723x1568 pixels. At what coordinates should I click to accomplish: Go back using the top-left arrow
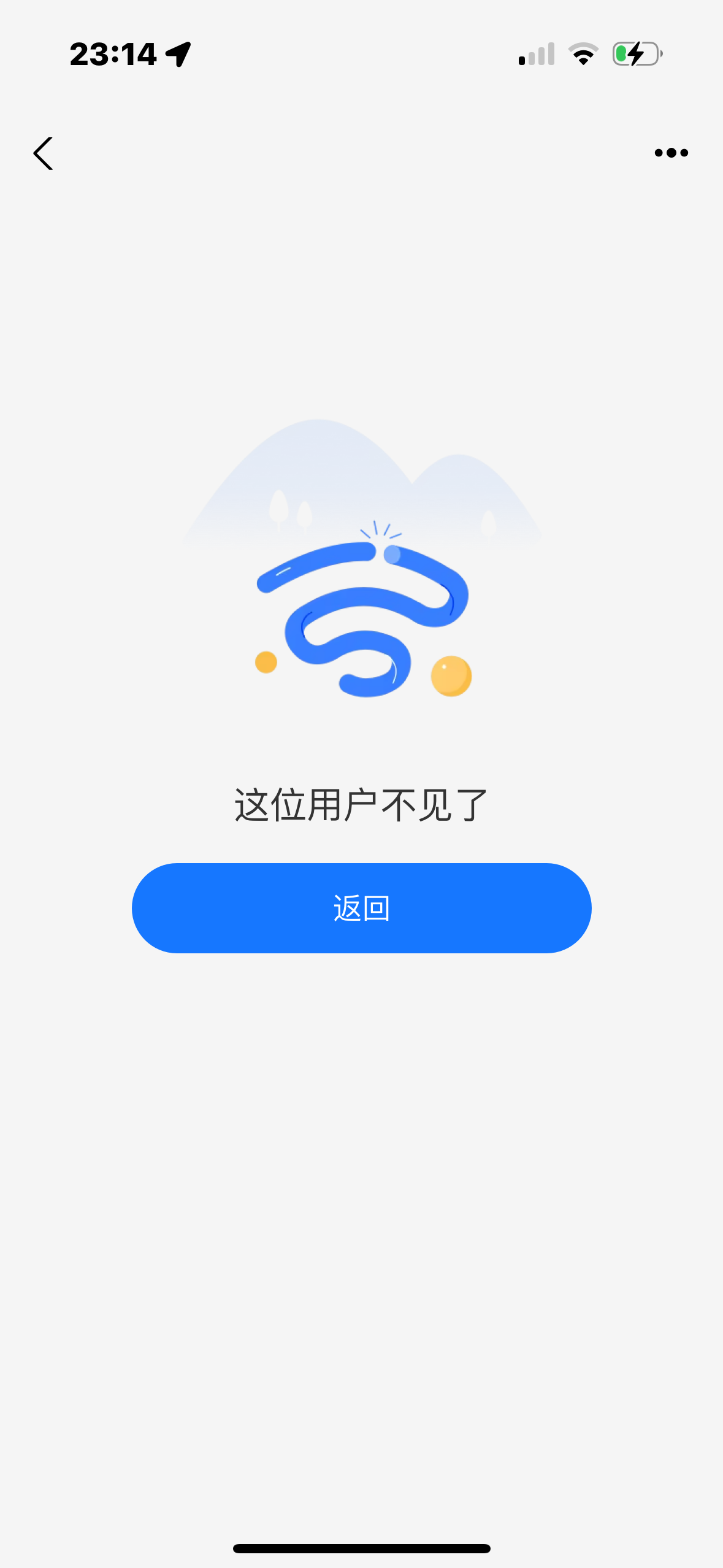(x=43, y=153)
